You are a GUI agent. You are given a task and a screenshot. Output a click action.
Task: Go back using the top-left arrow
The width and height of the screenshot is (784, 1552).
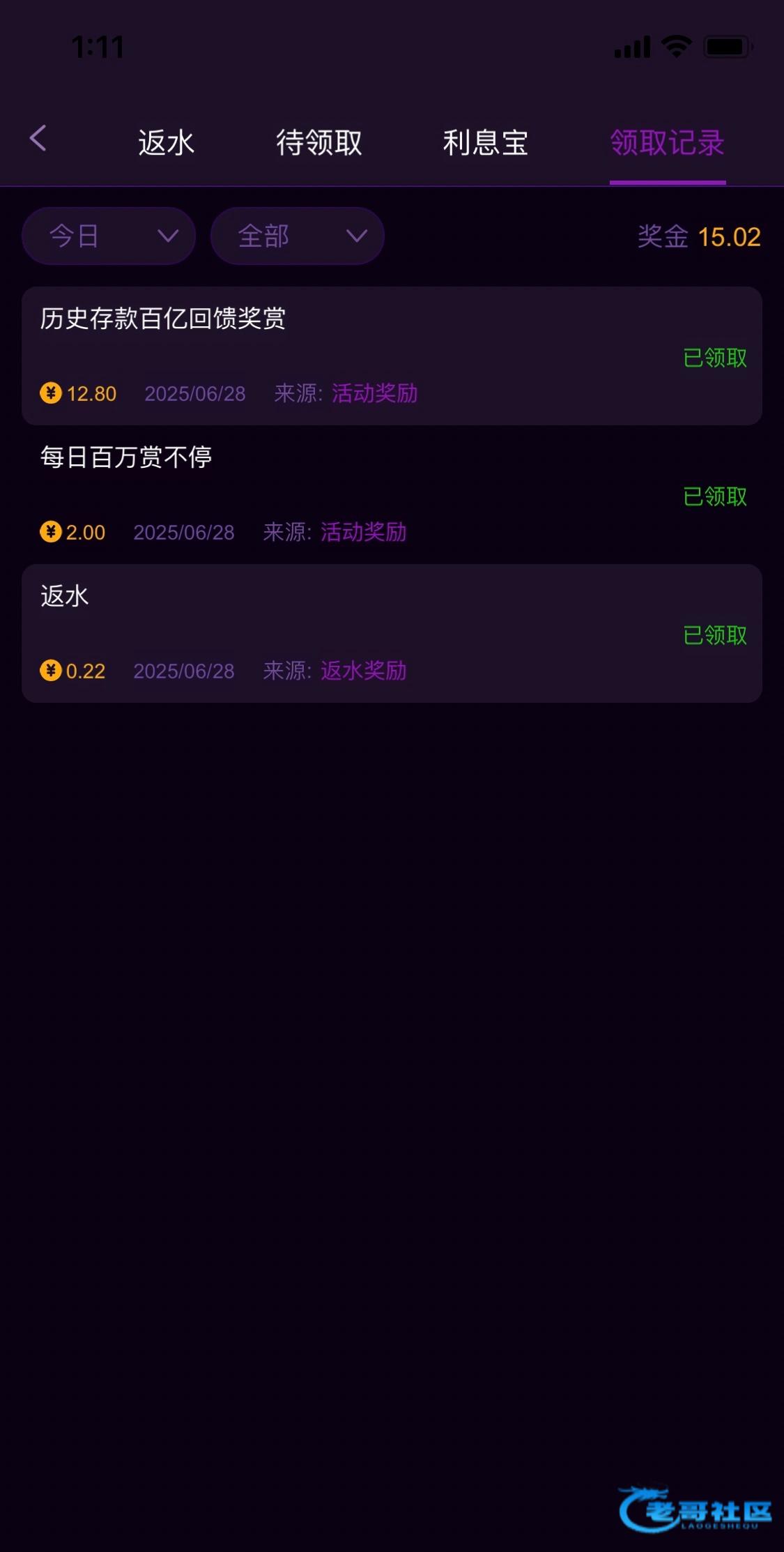point(38,138)
